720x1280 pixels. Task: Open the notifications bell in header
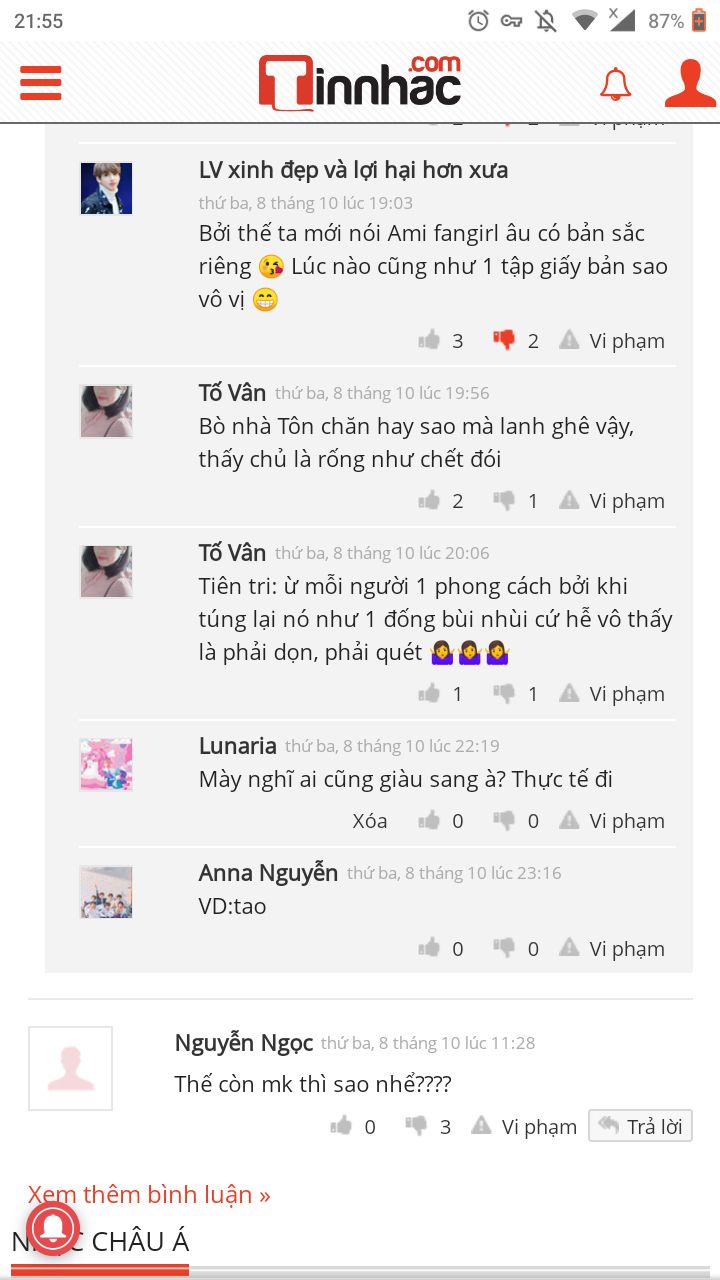(615, 84)
